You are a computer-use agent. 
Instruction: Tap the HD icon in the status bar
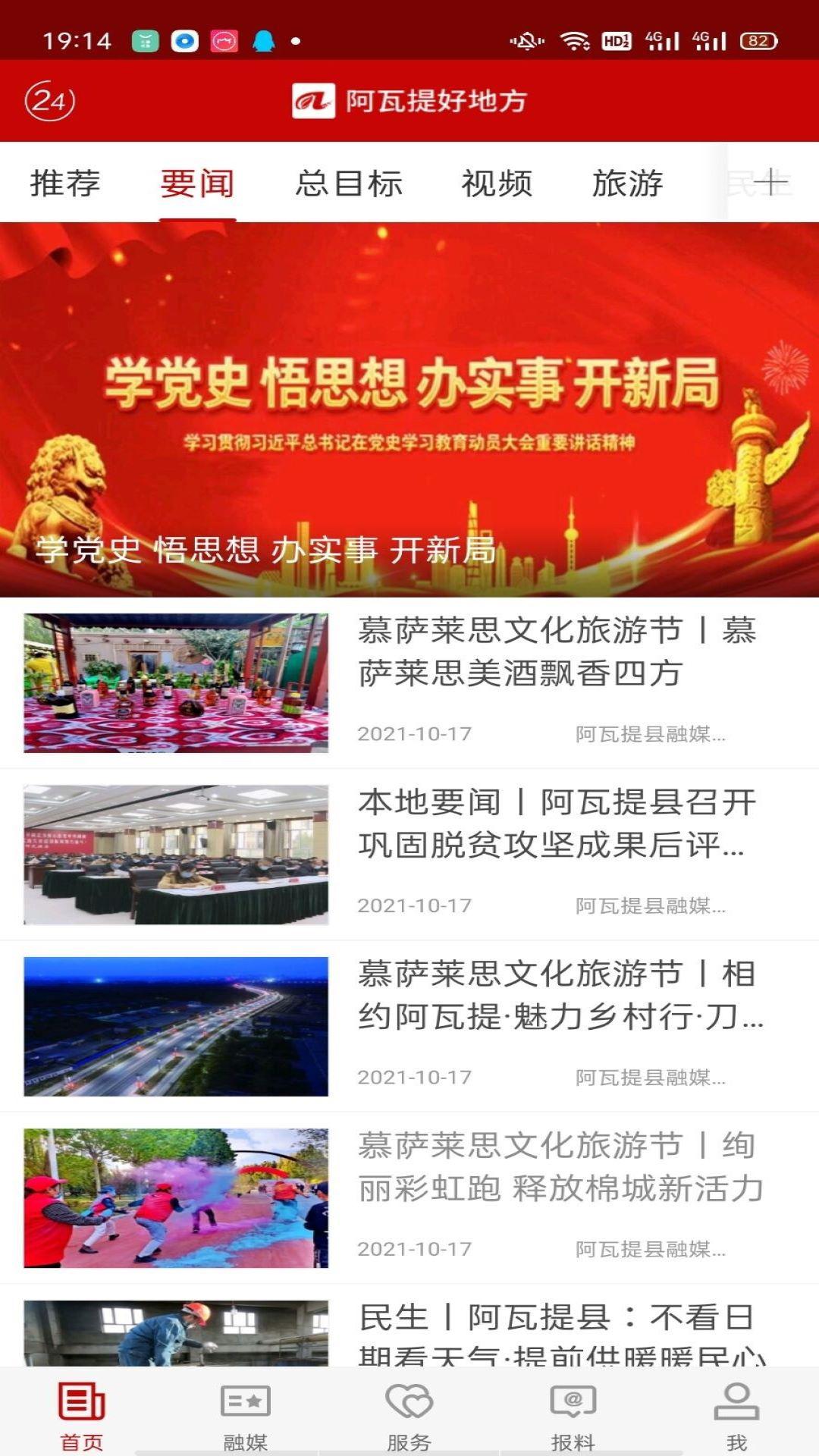(616, 39)
